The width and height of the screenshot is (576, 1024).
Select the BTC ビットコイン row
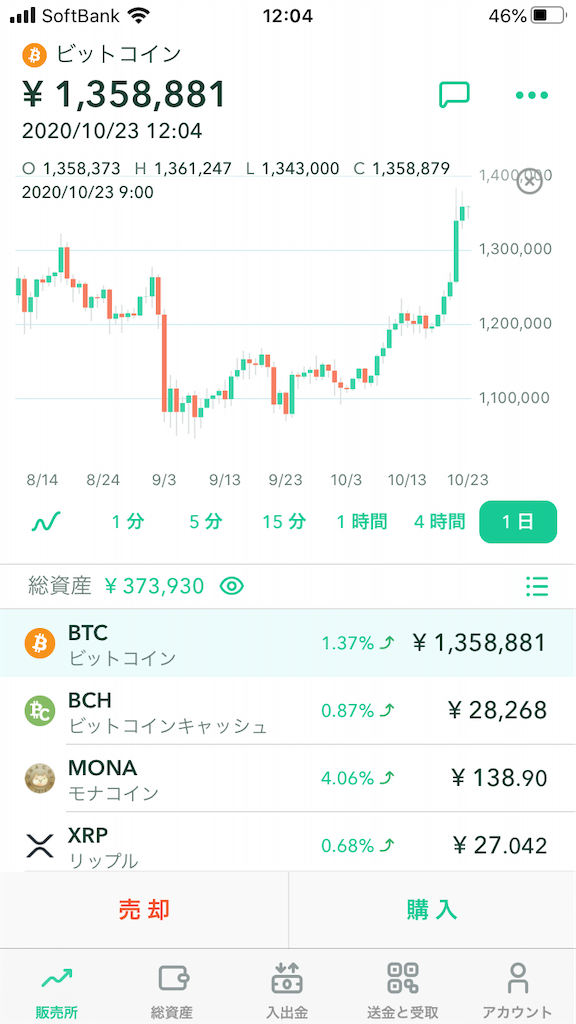click(x=288, y=643)
